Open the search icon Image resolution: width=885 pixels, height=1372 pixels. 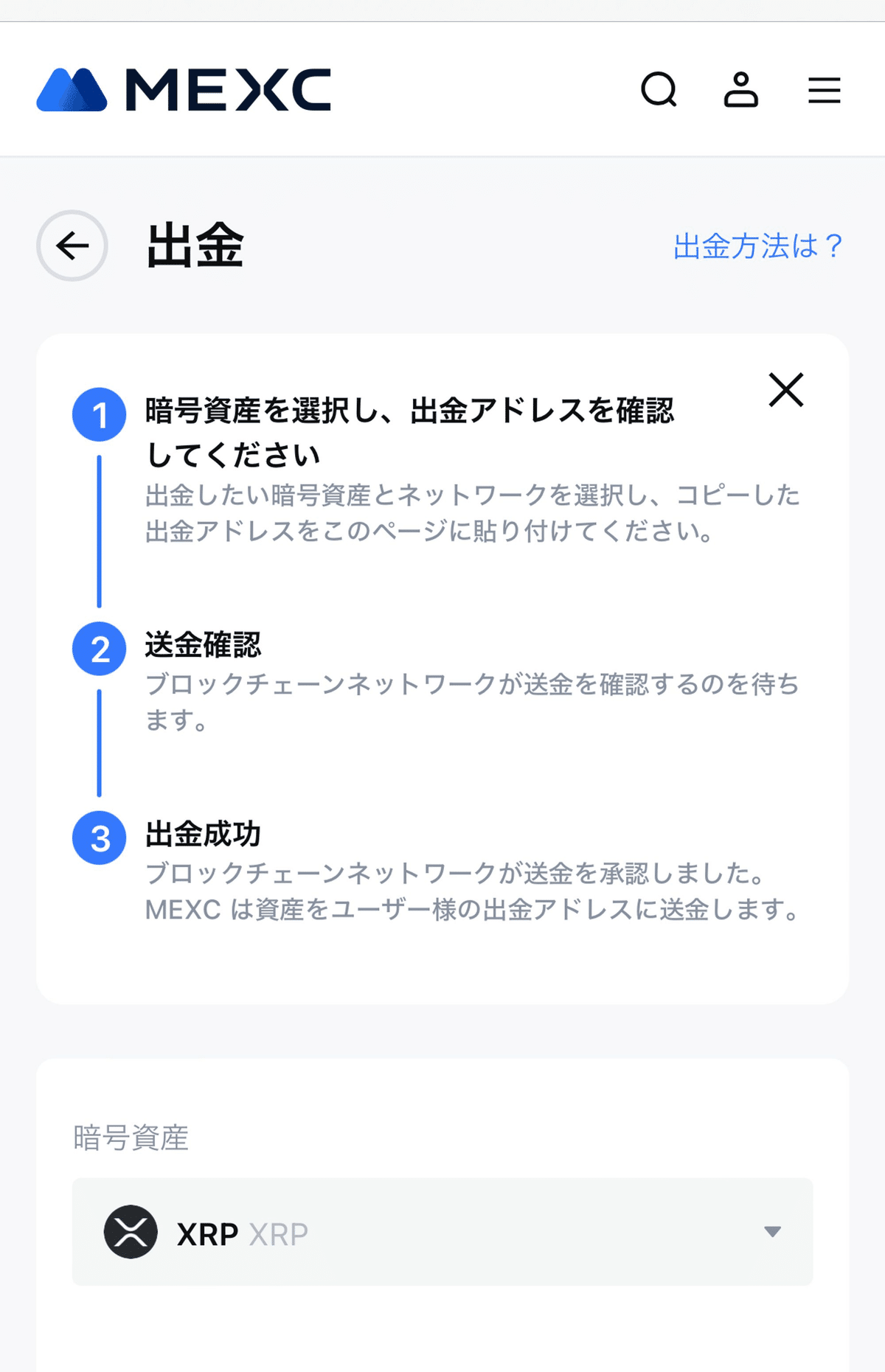tap(659, 90)
